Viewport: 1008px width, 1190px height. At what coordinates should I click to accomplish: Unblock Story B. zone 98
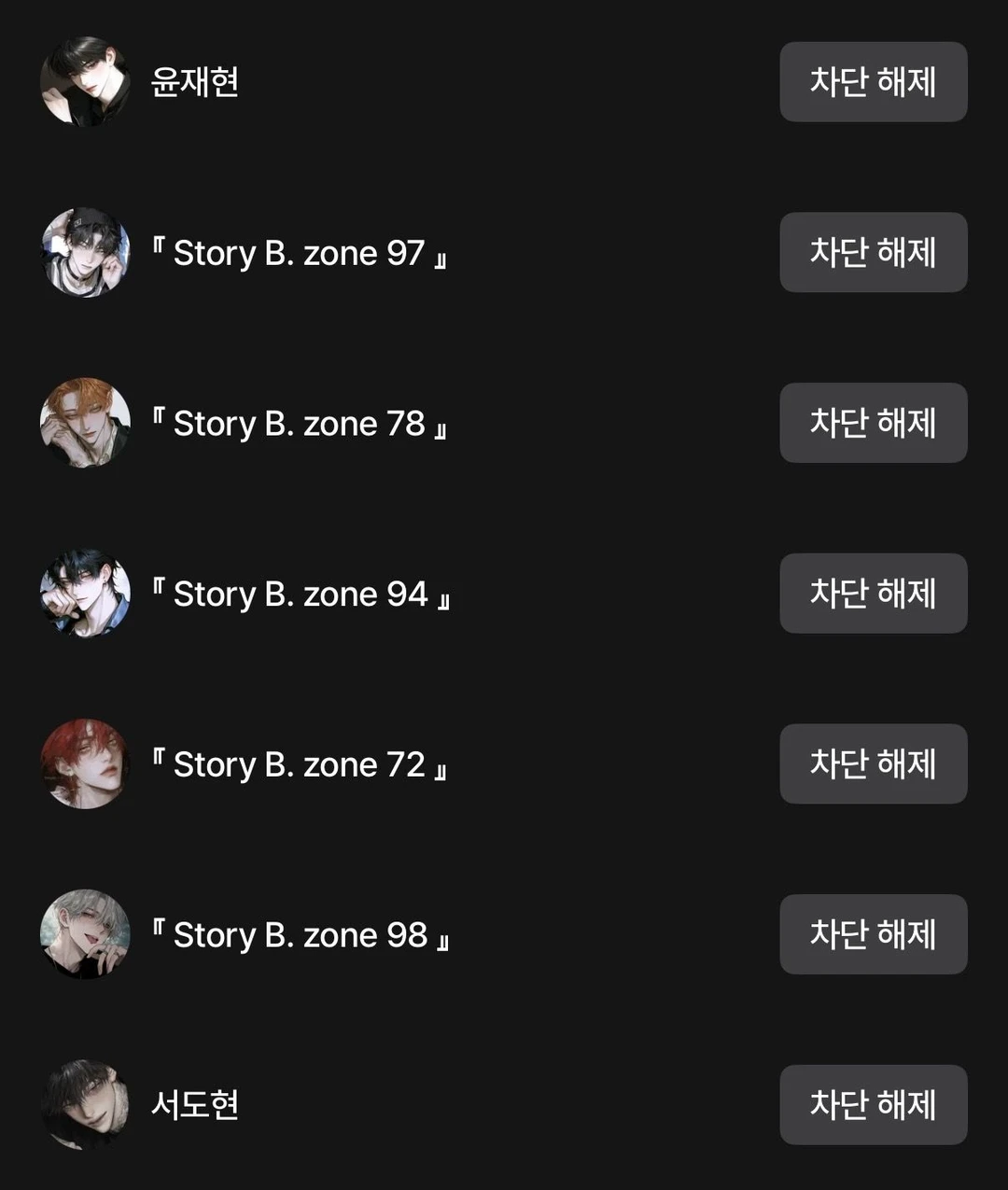tap(873, 934)
